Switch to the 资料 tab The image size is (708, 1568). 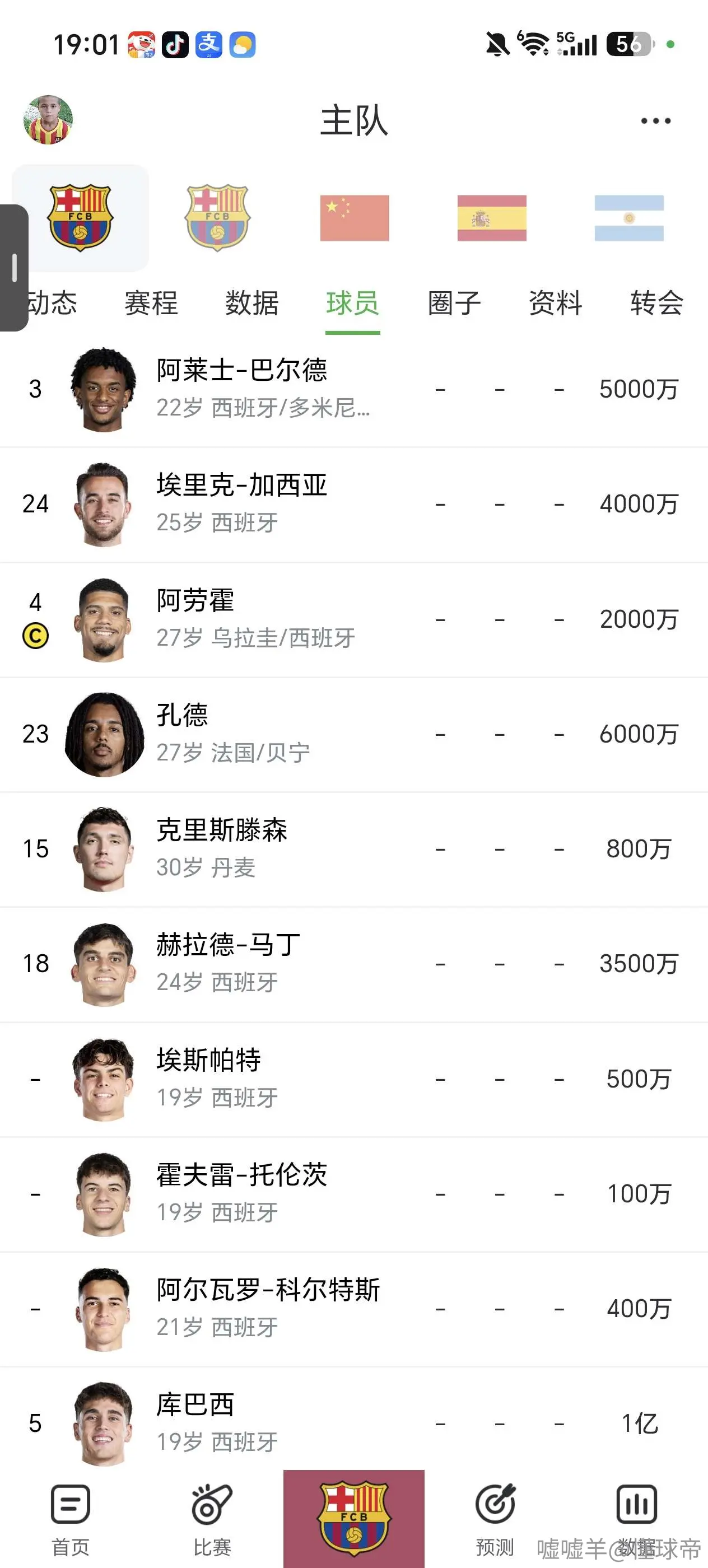[555, 302]
